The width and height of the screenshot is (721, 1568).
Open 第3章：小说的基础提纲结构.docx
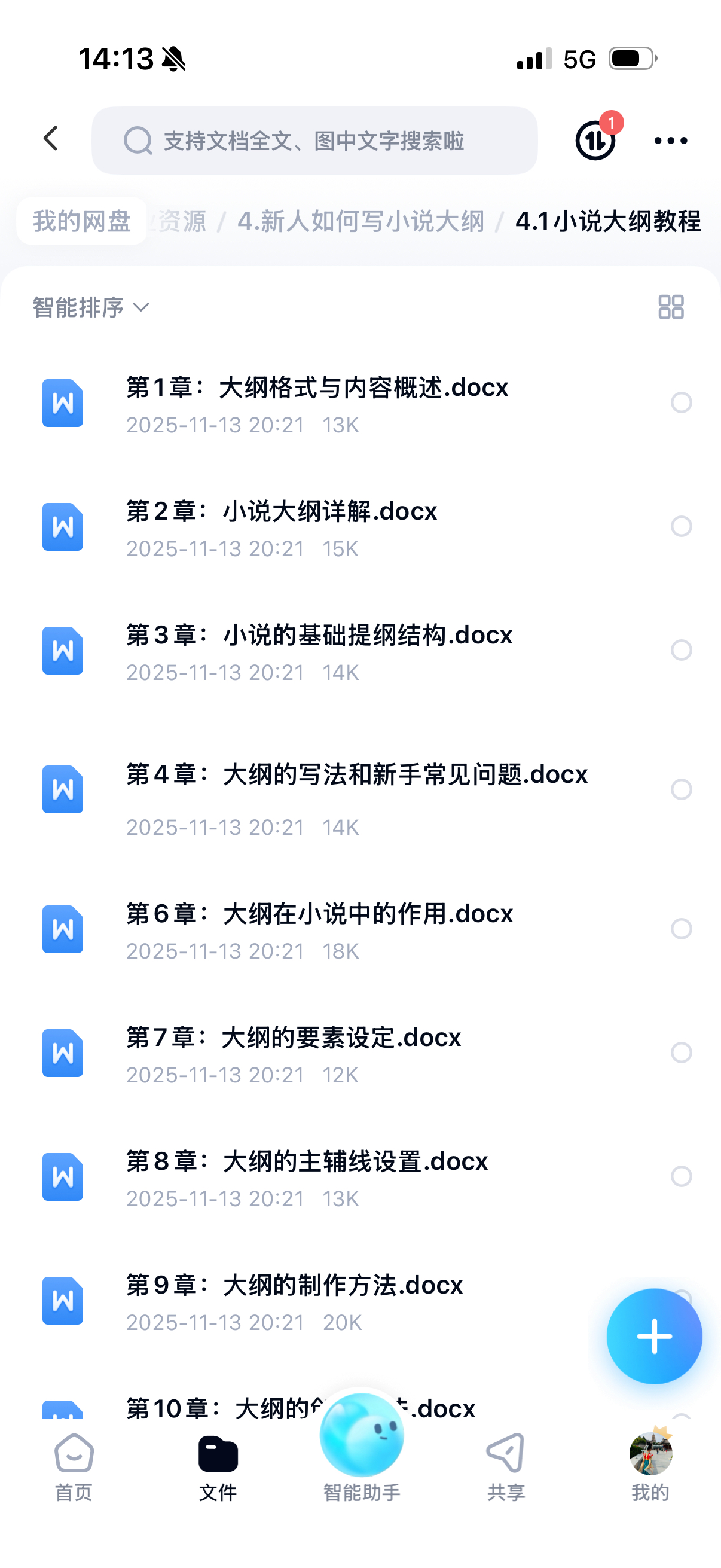pos(319,651)
